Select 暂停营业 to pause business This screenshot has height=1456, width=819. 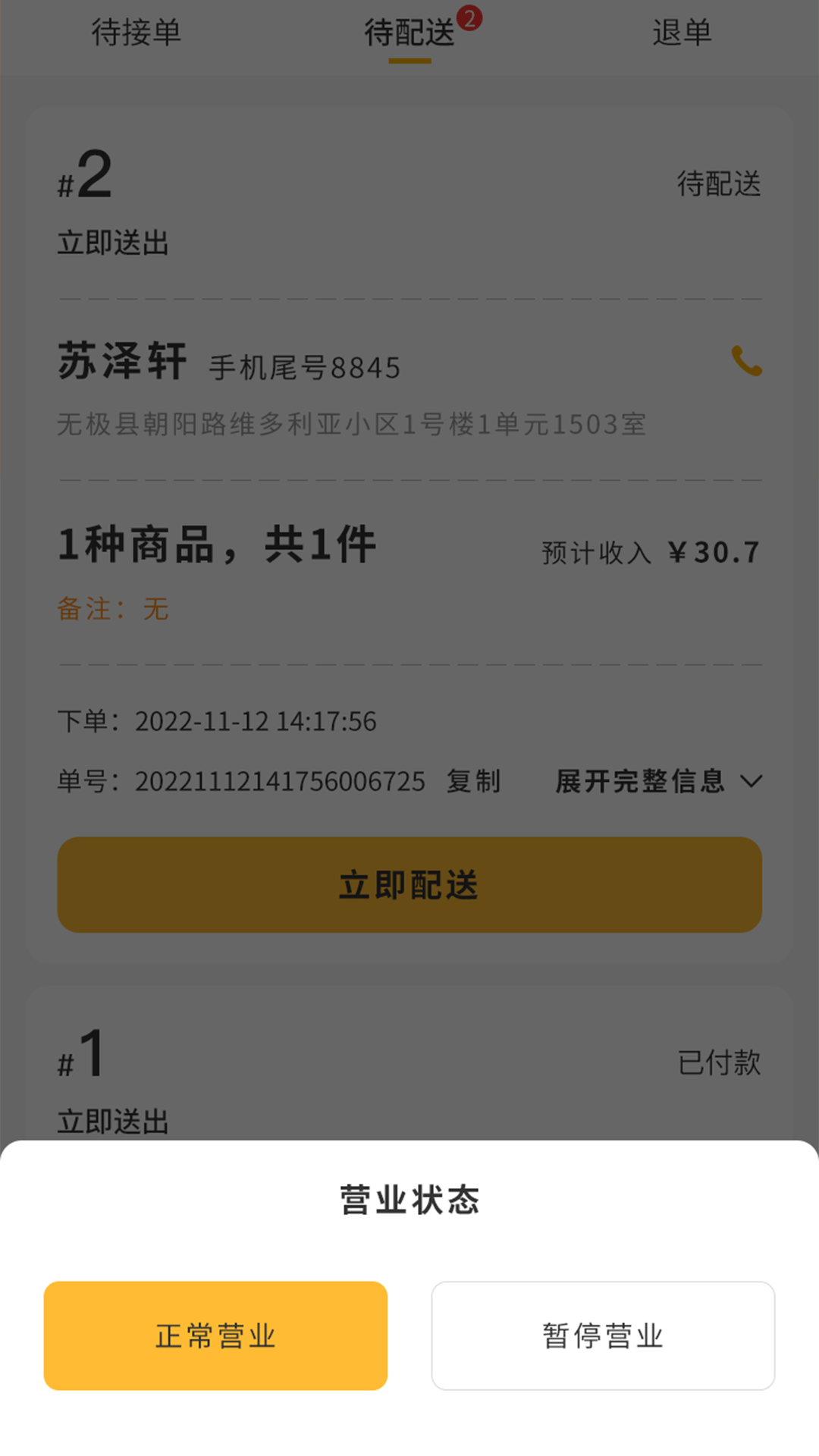click(x=604, y=1335)
